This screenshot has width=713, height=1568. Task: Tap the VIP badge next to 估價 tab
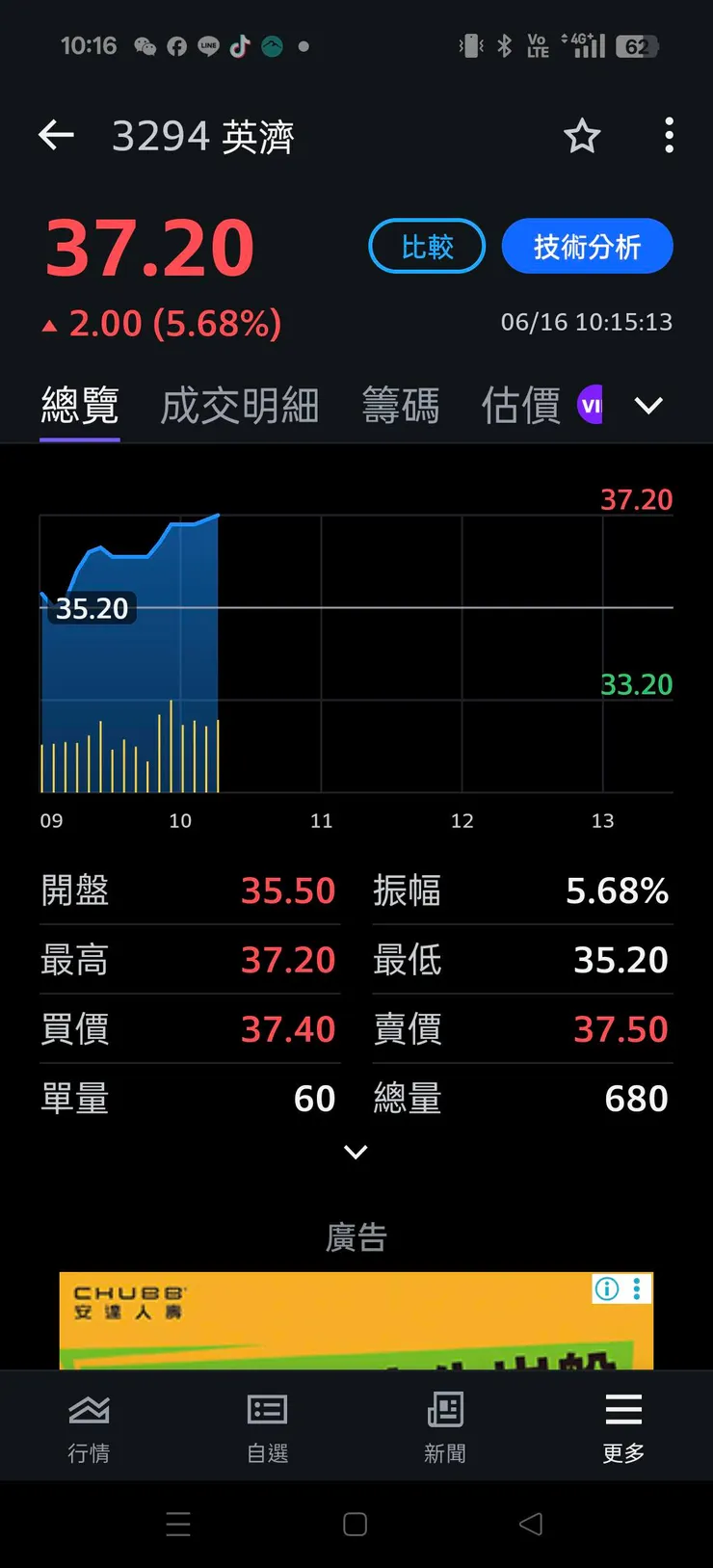pos(591,405)
